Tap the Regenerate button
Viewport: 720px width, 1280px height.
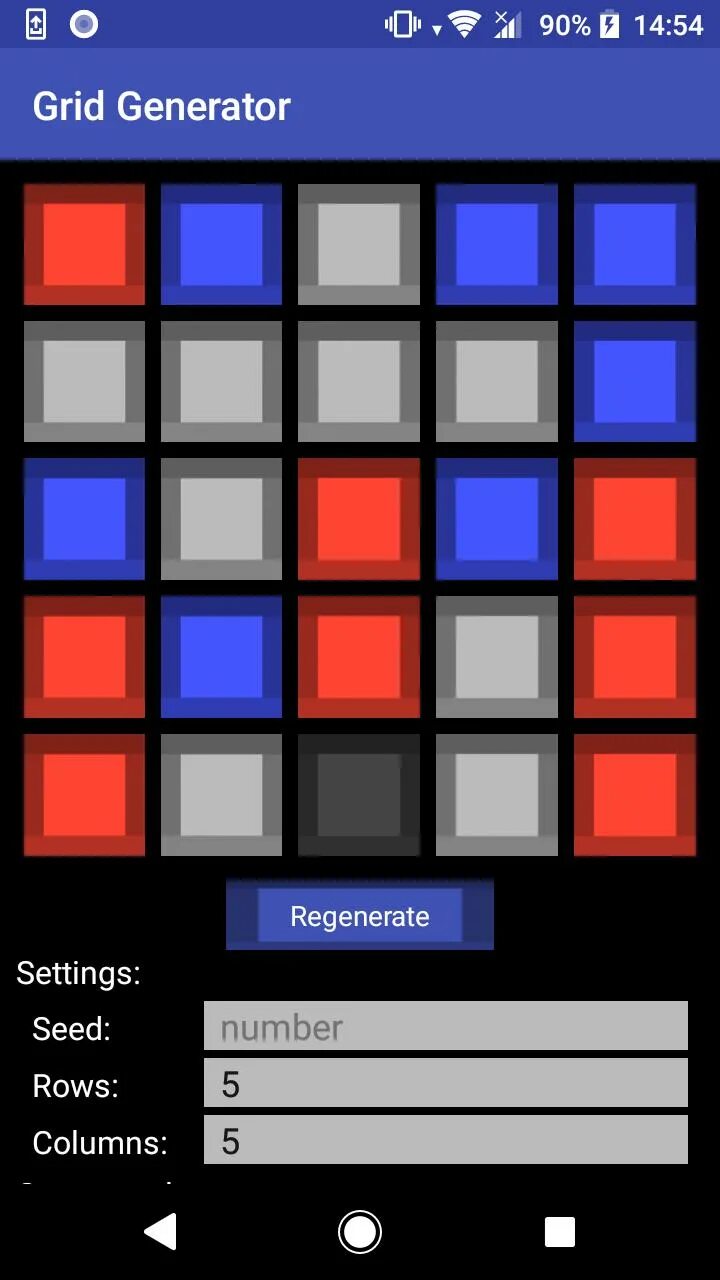(360, 915)
